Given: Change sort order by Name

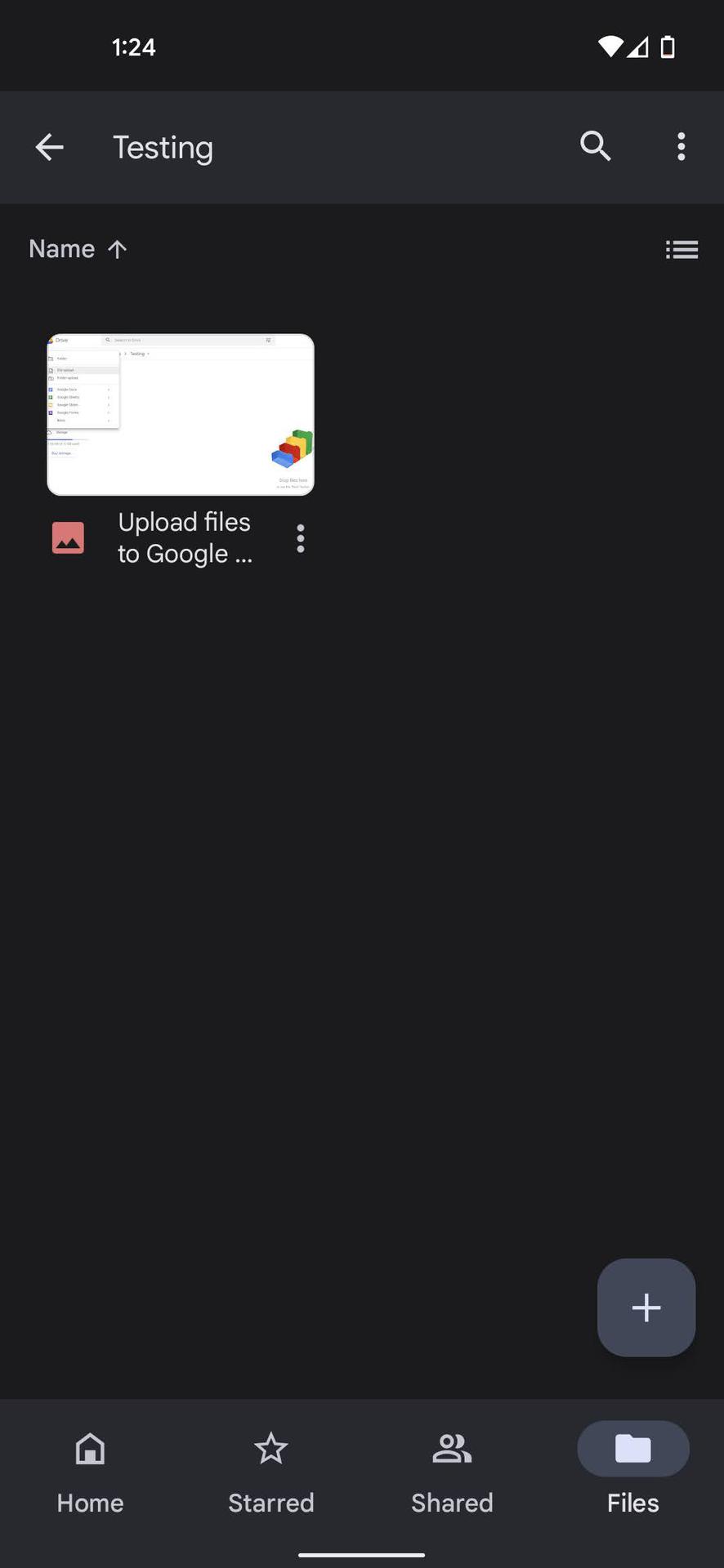Looking at the screenshot, I should [x=78, y=249].
